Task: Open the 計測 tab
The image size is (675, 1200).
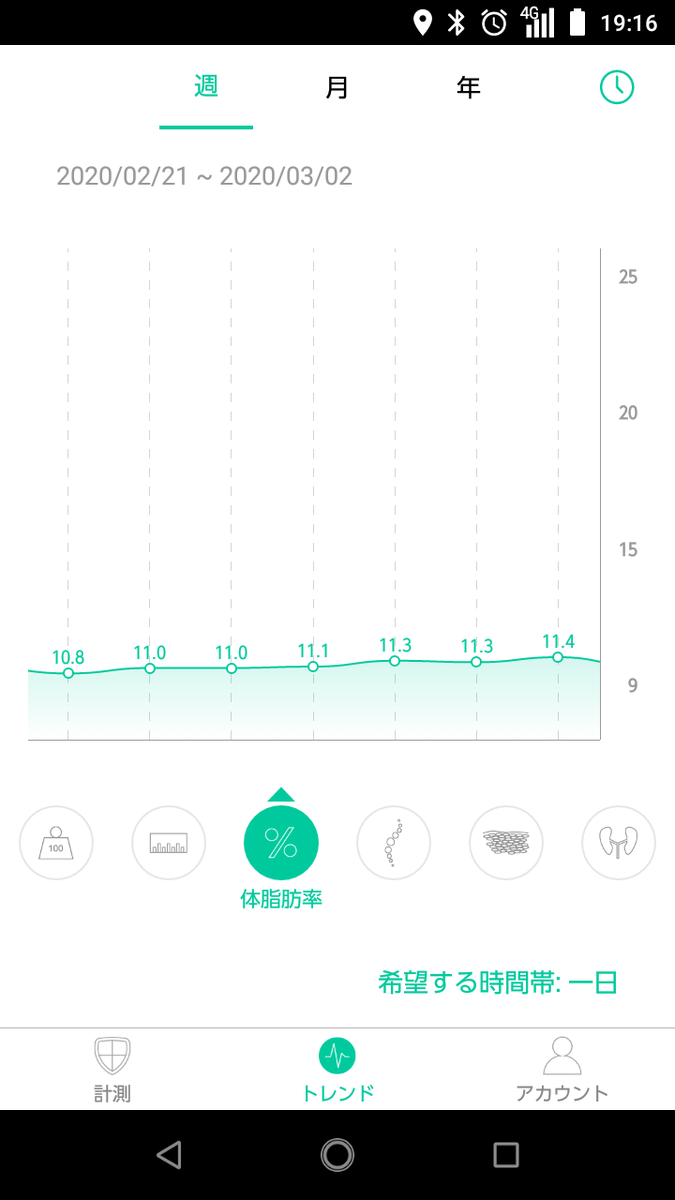Action: click(x=112, y=1069)
